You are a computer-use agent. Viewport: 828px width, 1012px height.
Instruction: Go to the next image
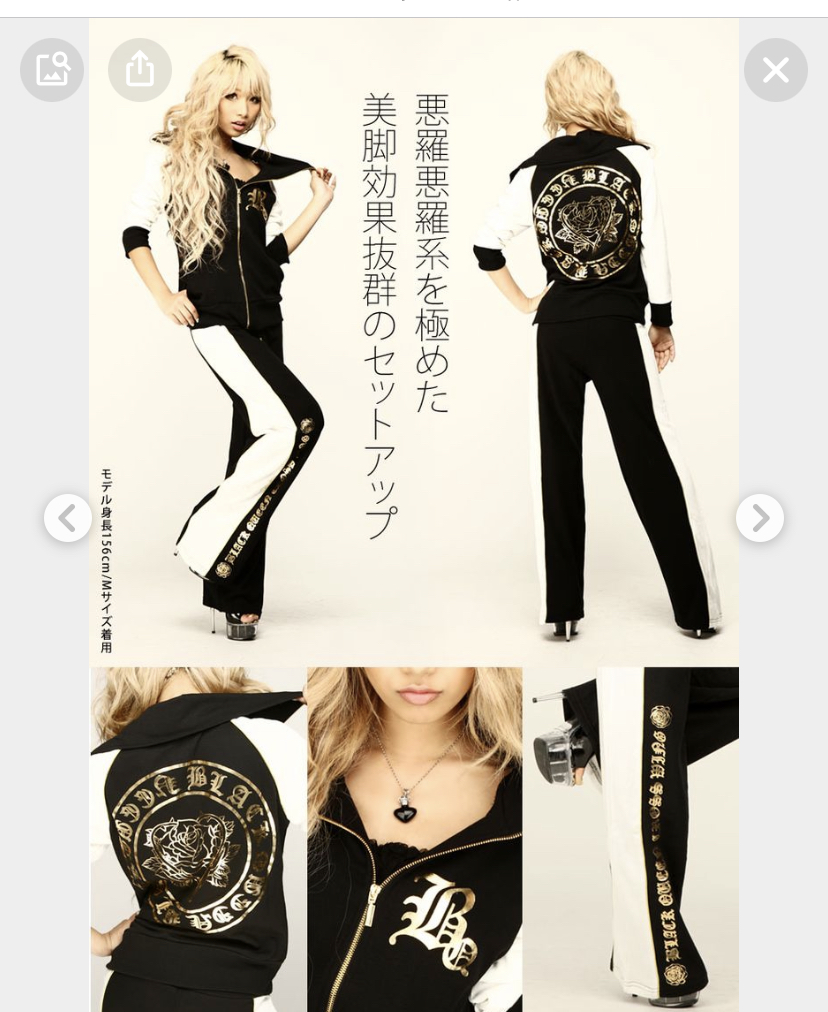click(760, 518)
